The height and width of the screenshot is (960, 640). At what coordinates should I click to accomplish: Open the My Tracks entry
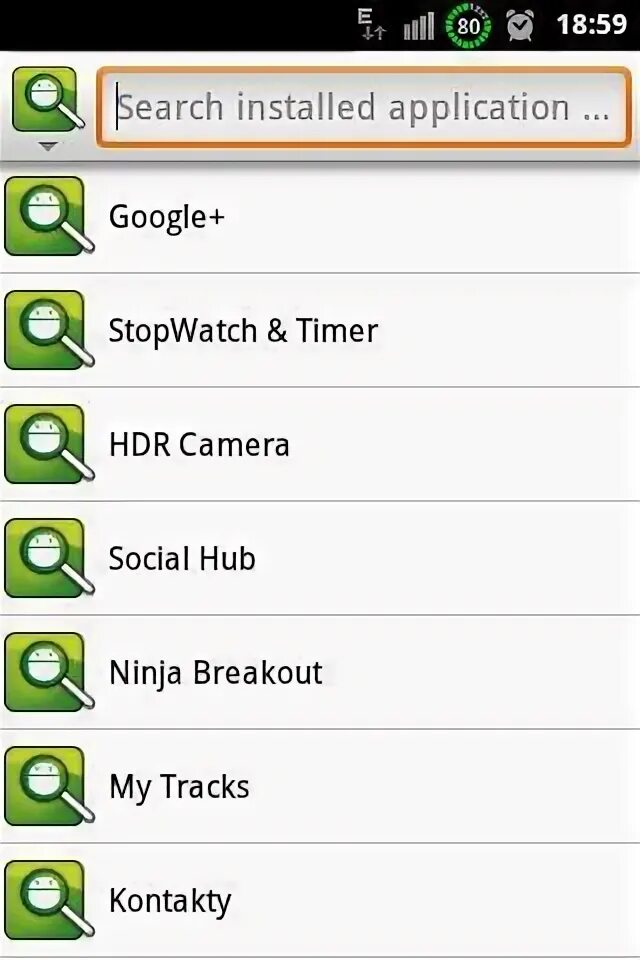pyautogui.click(x=320, y=786)
